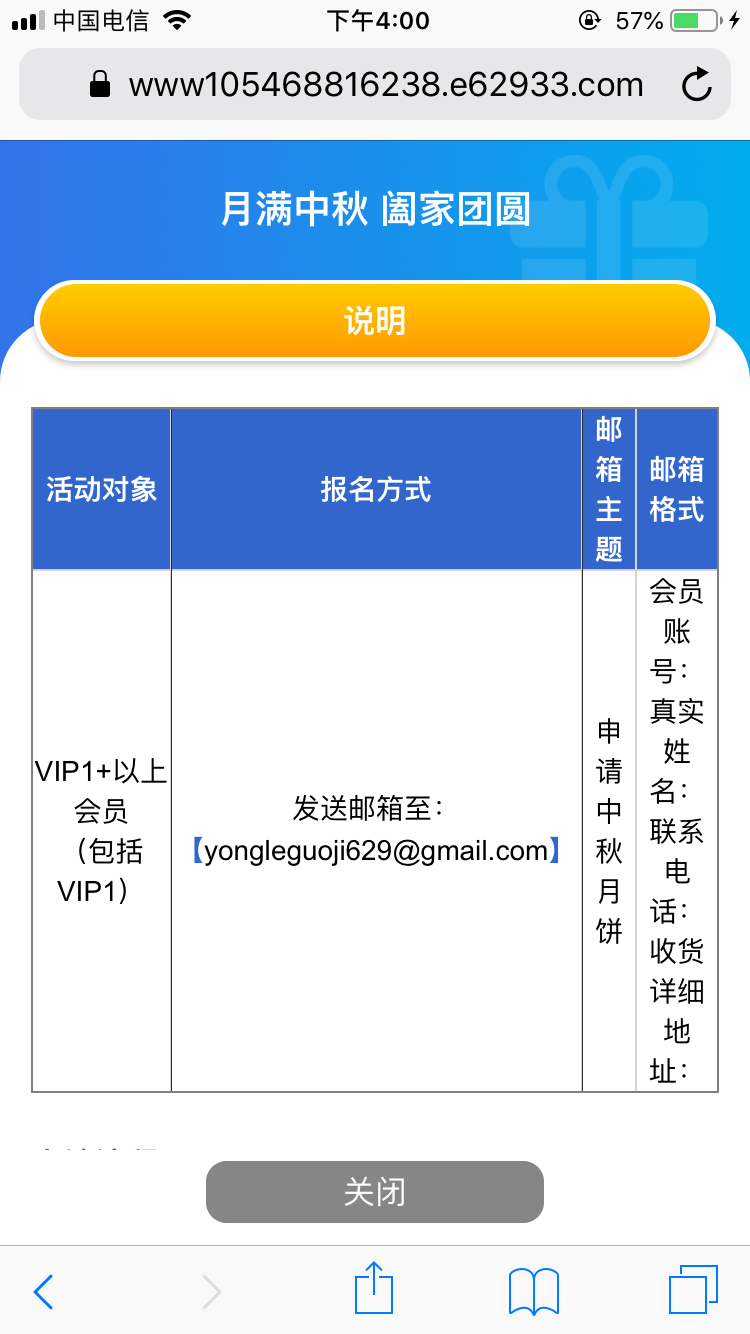
Task: Tap the orange 说明 button
Action: point(374,321)
